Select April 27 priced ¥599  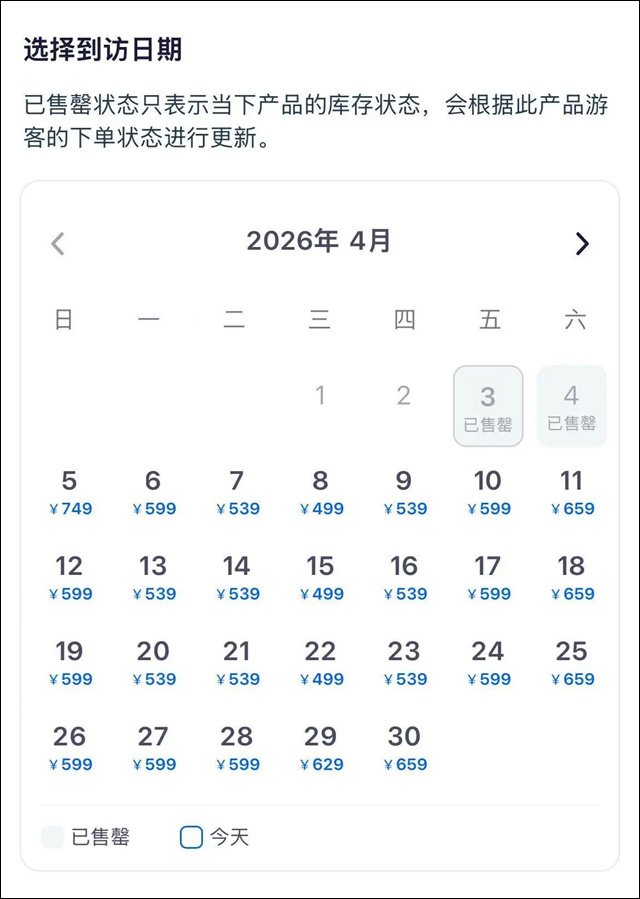coord(153,747)
